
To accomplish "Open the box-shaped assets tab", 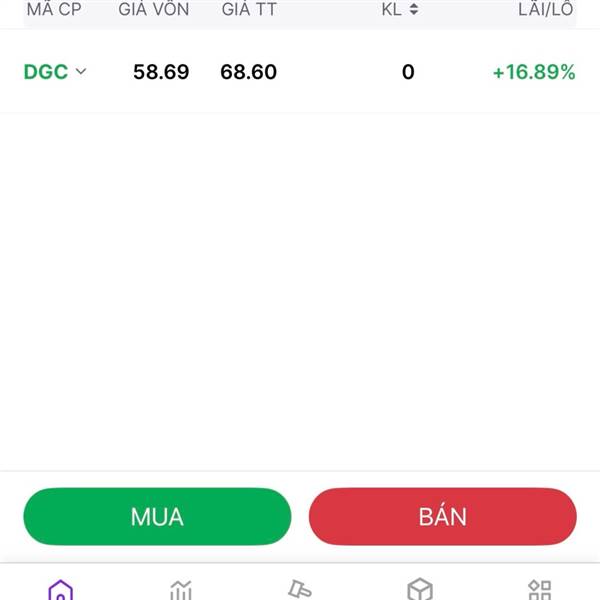I will (x=420, y=590).
